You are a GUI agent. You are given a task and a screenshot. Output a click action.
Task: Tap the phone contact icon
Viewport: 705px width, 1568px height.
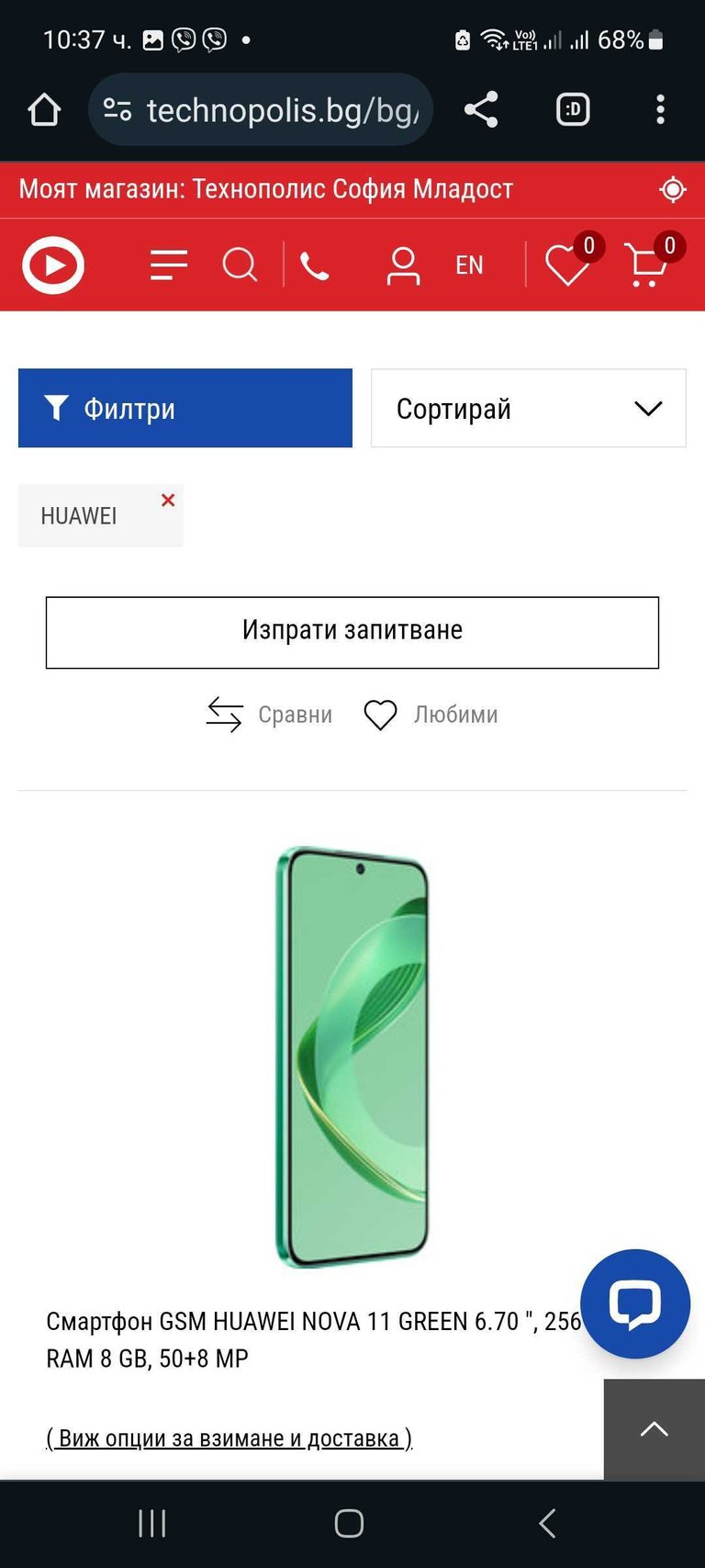[315, 266]
